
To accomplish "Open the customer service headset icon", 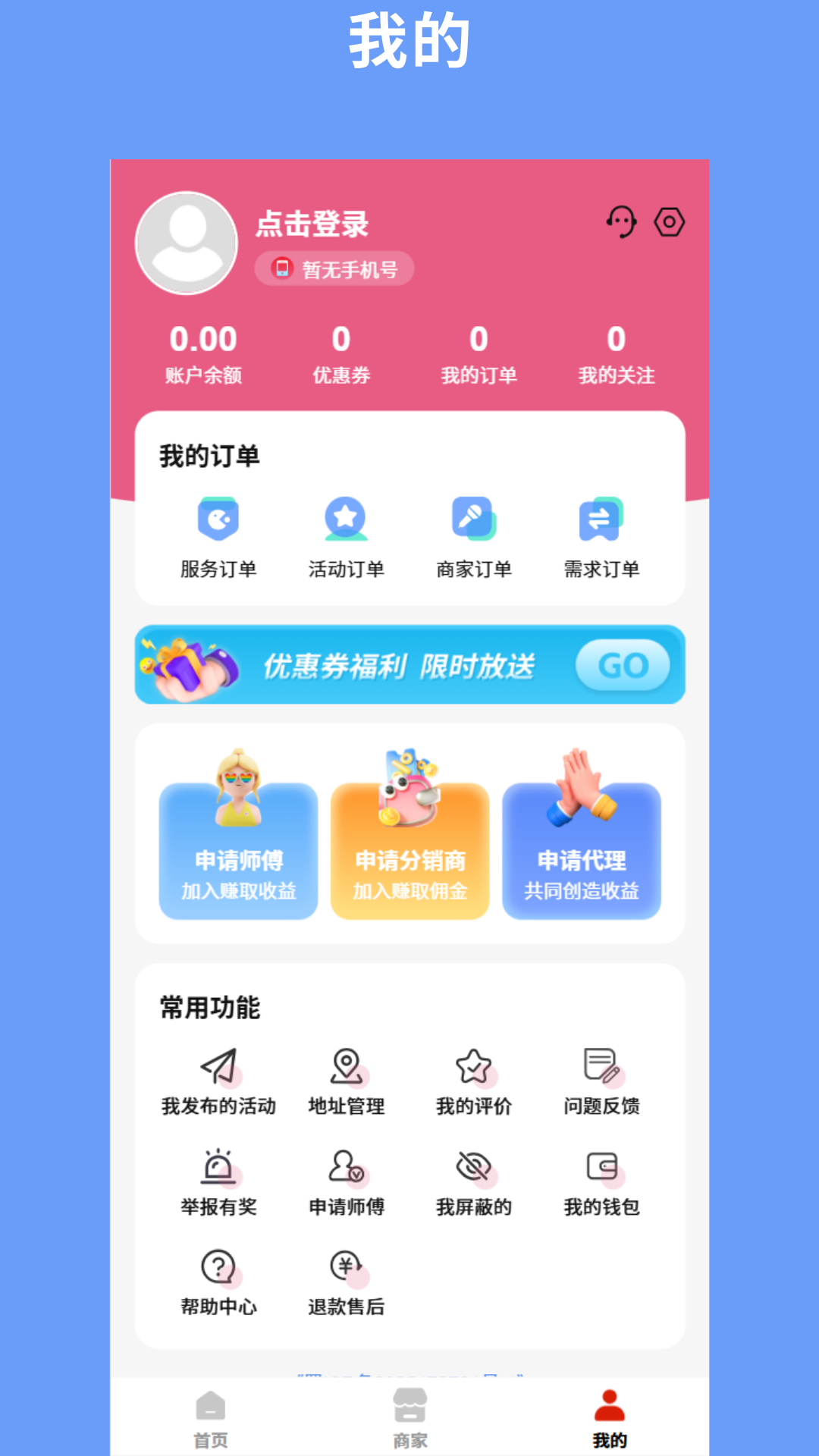I will coord(622,221).
